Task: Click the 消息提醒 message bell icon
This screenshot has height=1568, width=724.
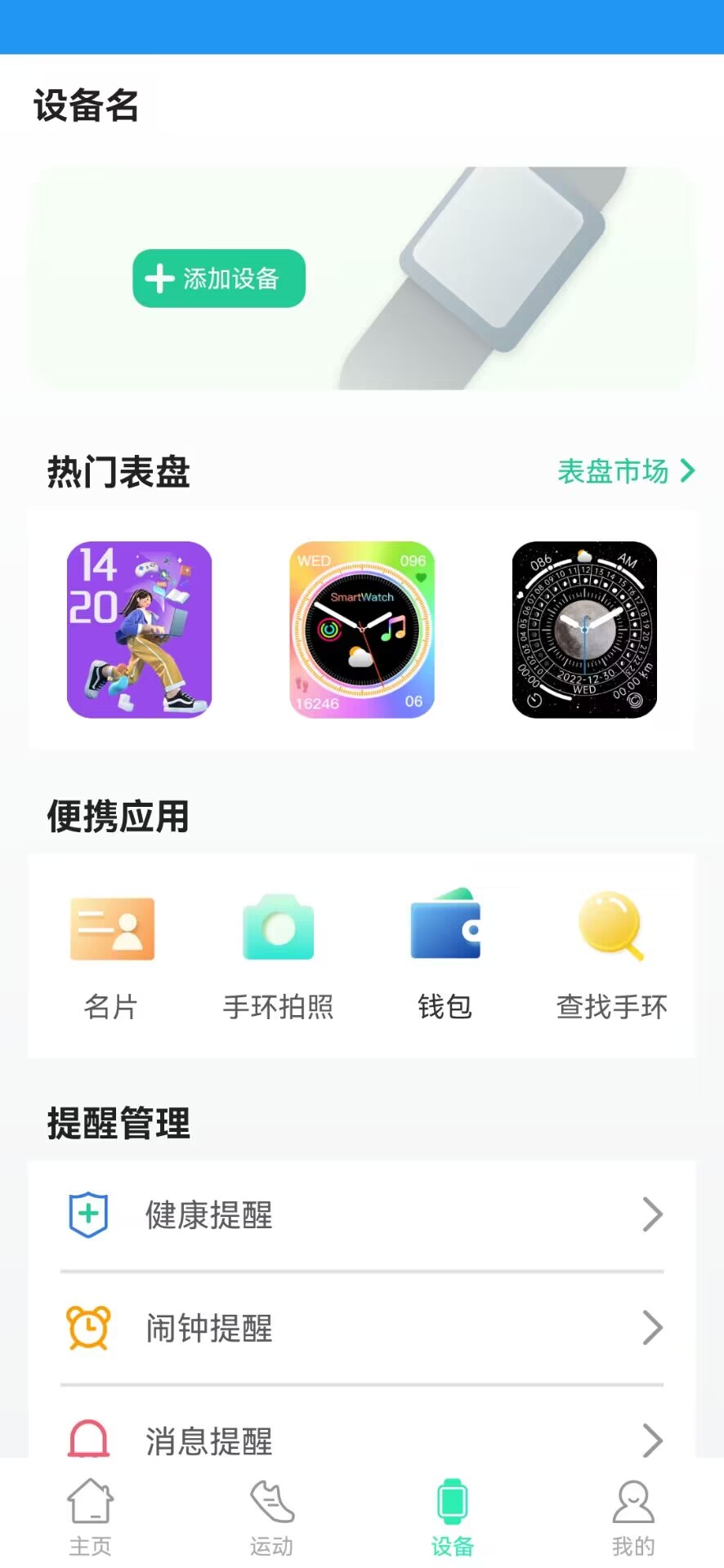Action: (x=88, y=1439)
